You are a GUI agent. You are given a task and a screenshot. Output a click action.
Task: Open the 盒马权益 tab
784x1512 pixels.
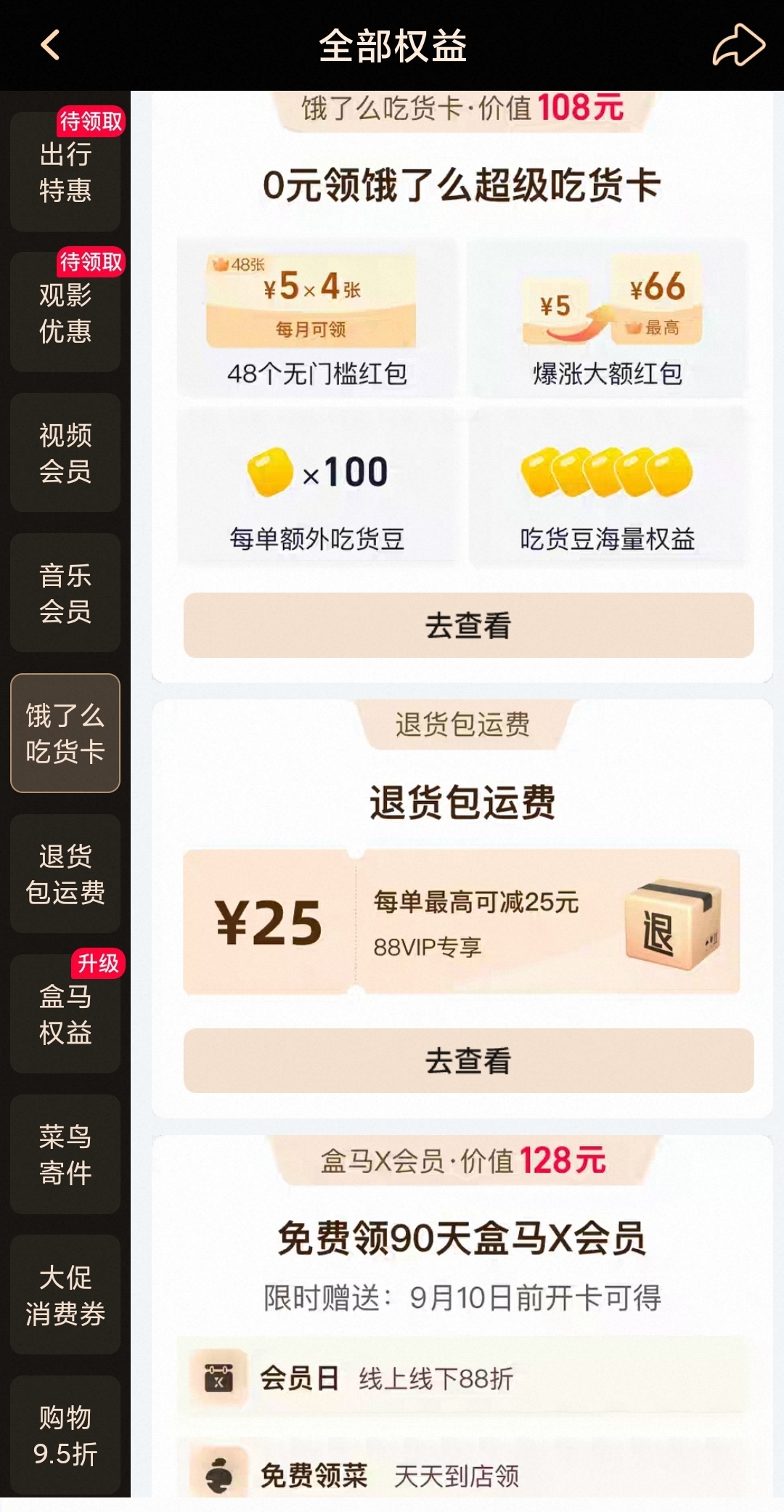[65, 1014]
